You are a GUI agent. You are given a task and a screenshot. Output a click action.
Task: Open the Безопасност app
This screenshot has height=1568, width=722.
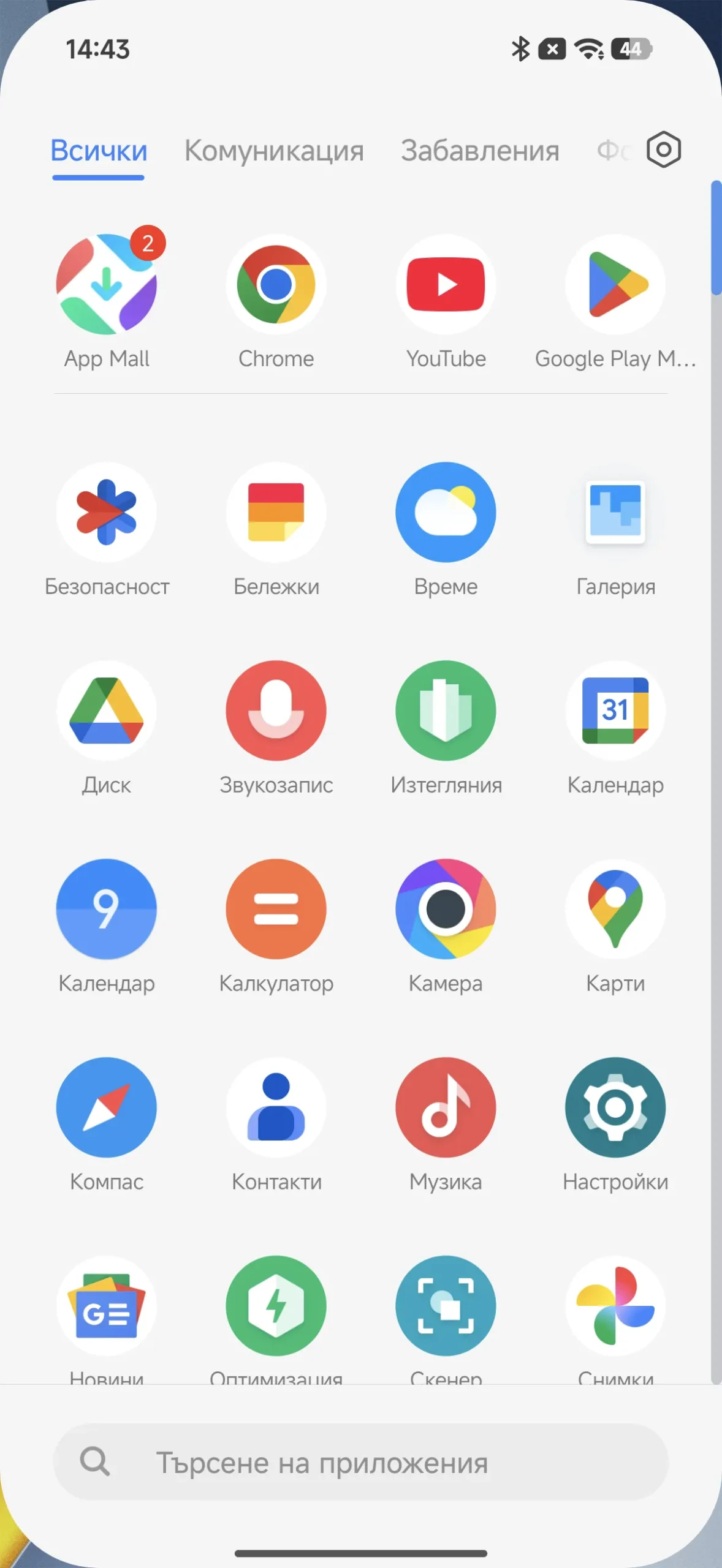click(107, 512)
